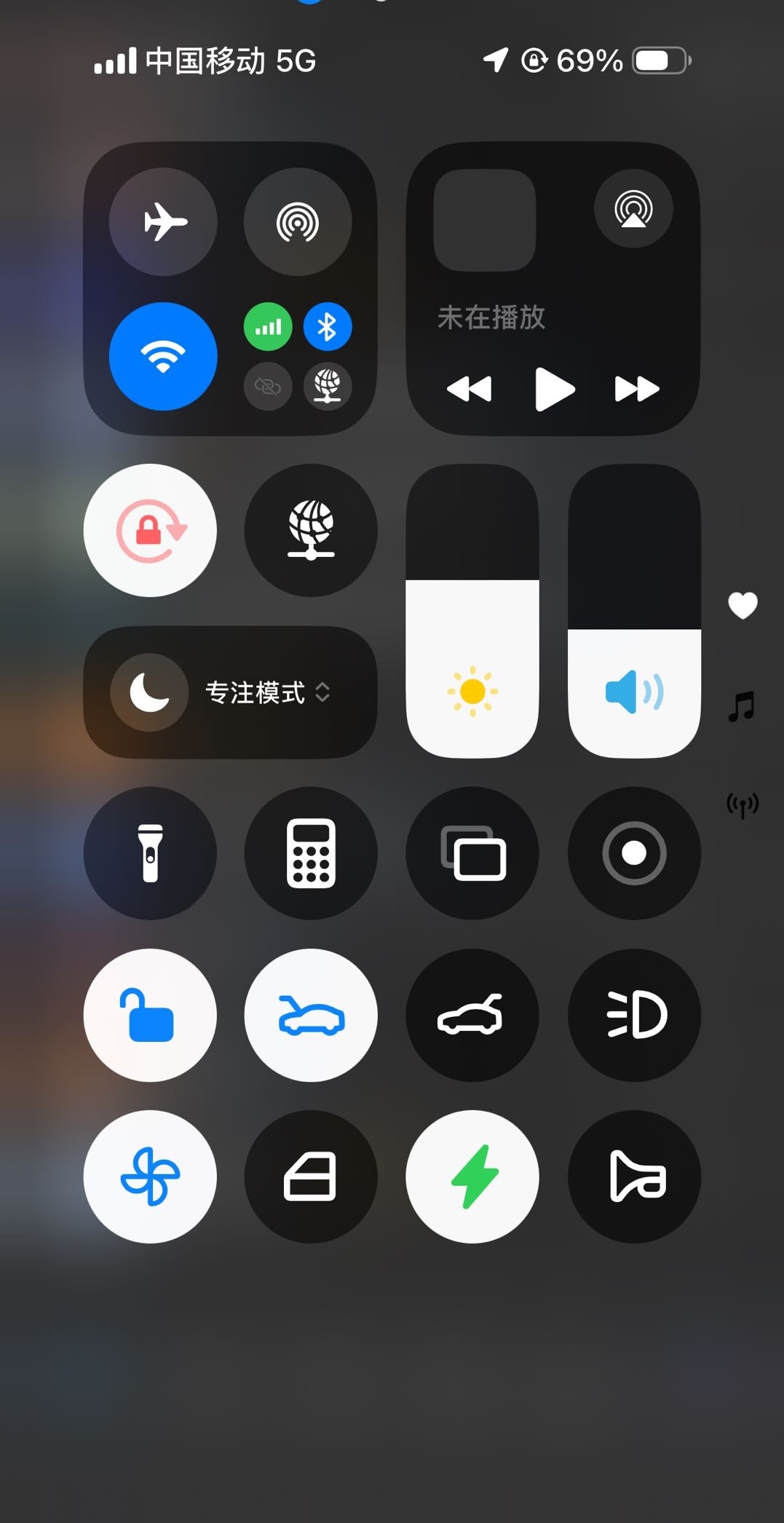Open AirPlay audio output picker
The height and width of the screenshot is (1523, 784).
(633, 209)
